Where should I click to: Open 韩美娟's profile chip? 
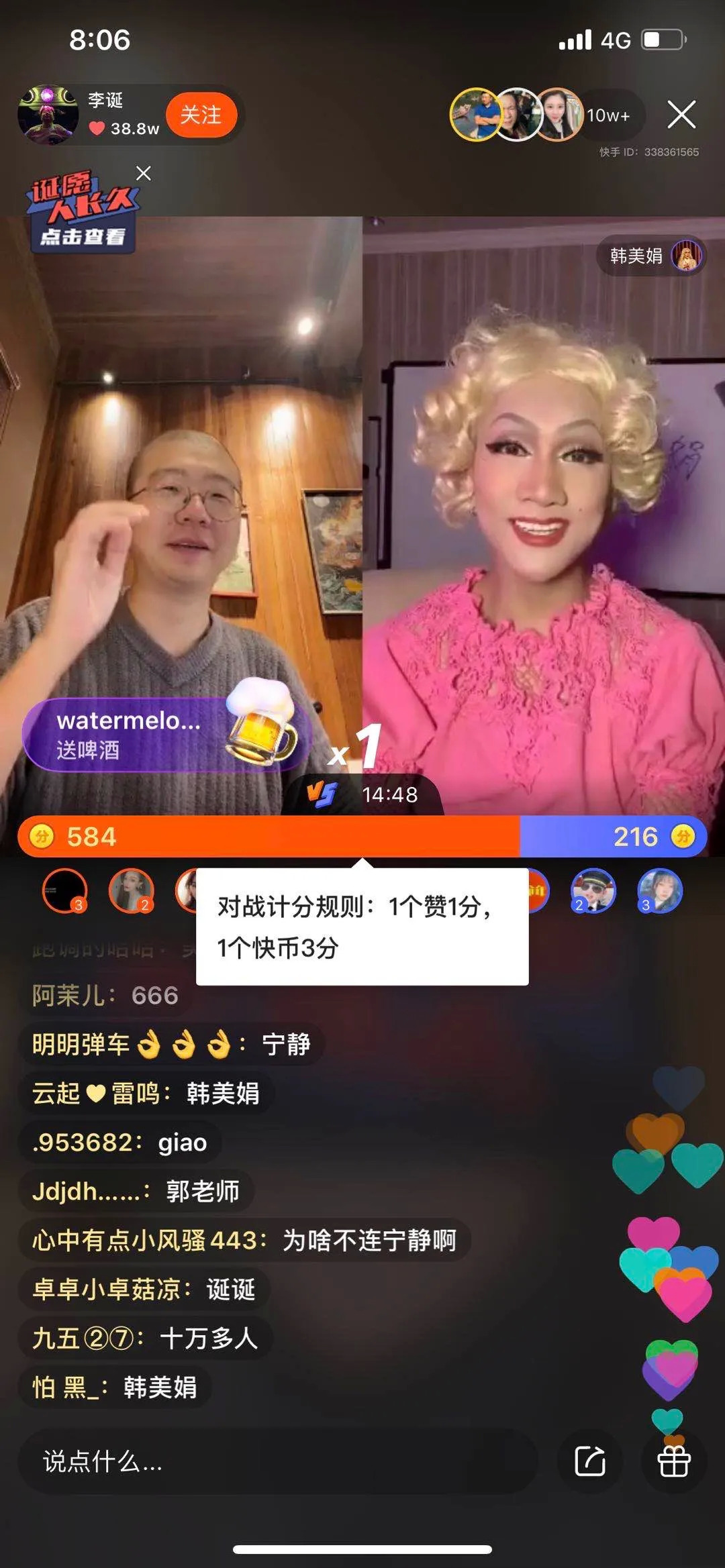point(649,256)
